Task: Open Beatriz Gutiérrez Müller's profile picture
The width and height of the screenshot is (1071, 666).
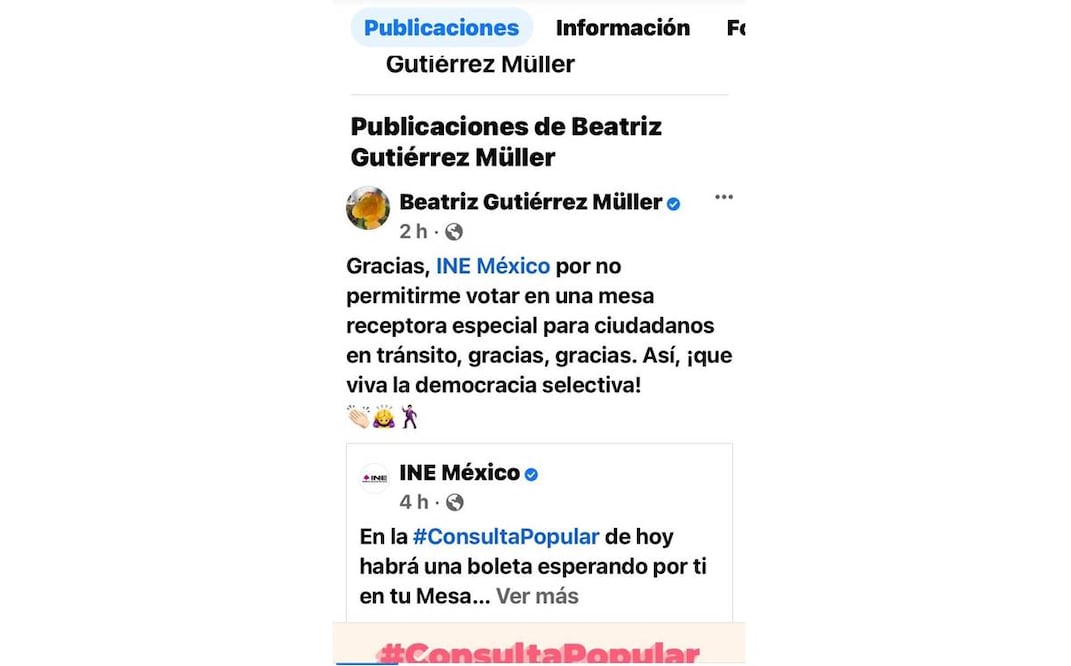Action: pyautogui.click(x=368, y=208)
